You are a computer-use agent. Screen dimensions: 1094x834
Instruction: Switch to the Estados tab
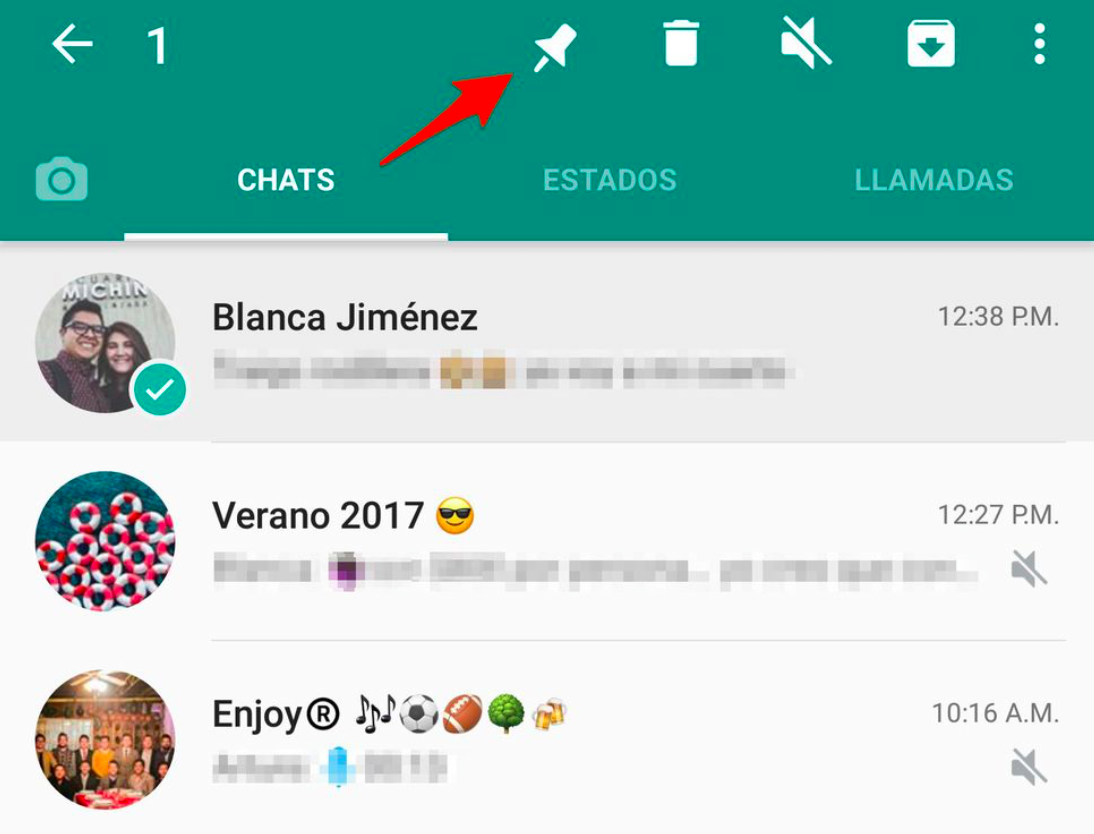(609, 181)
